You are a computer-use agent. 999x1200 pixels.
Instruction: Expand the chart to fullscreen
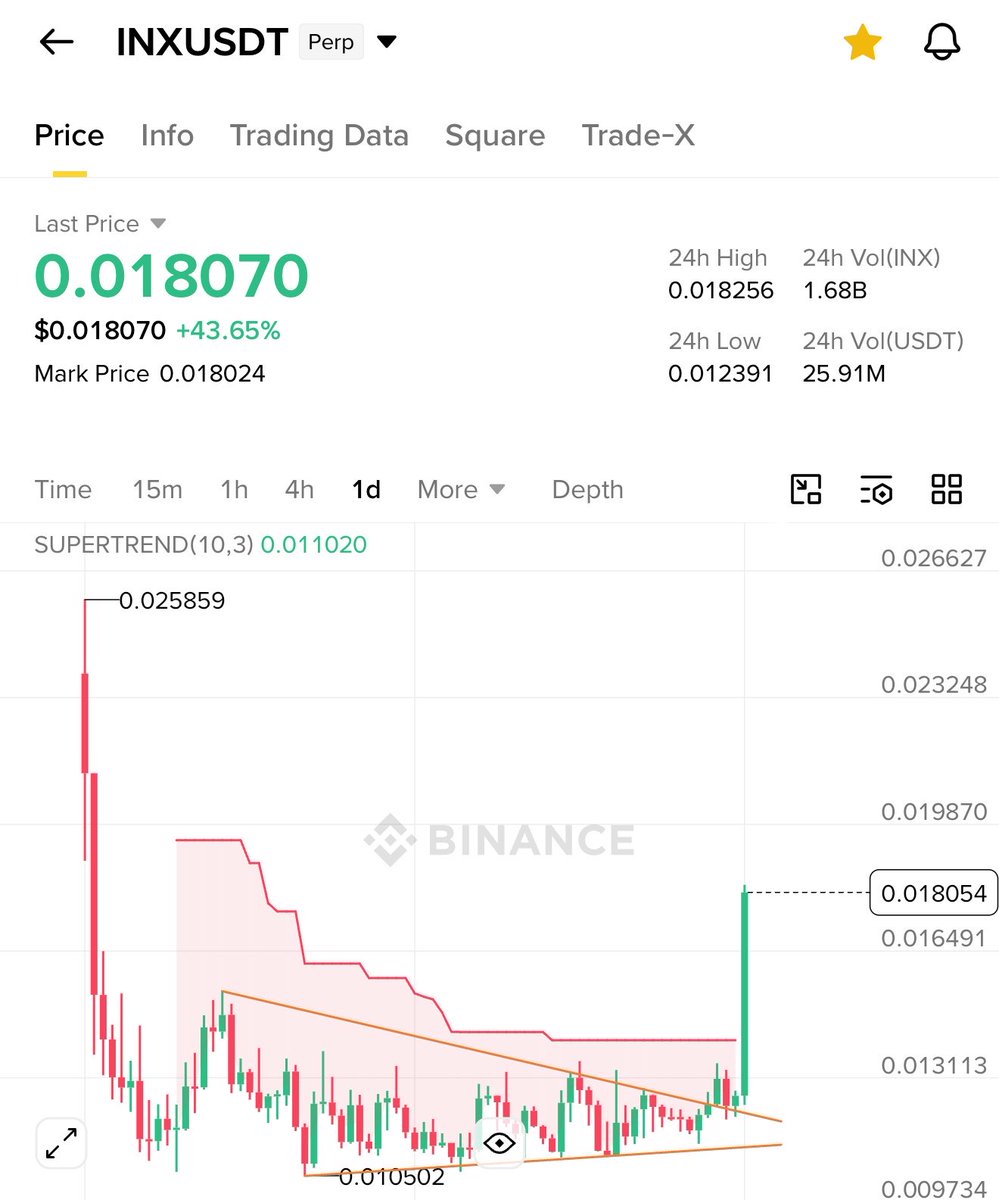pyautogui.click(x=62, y=1142)
